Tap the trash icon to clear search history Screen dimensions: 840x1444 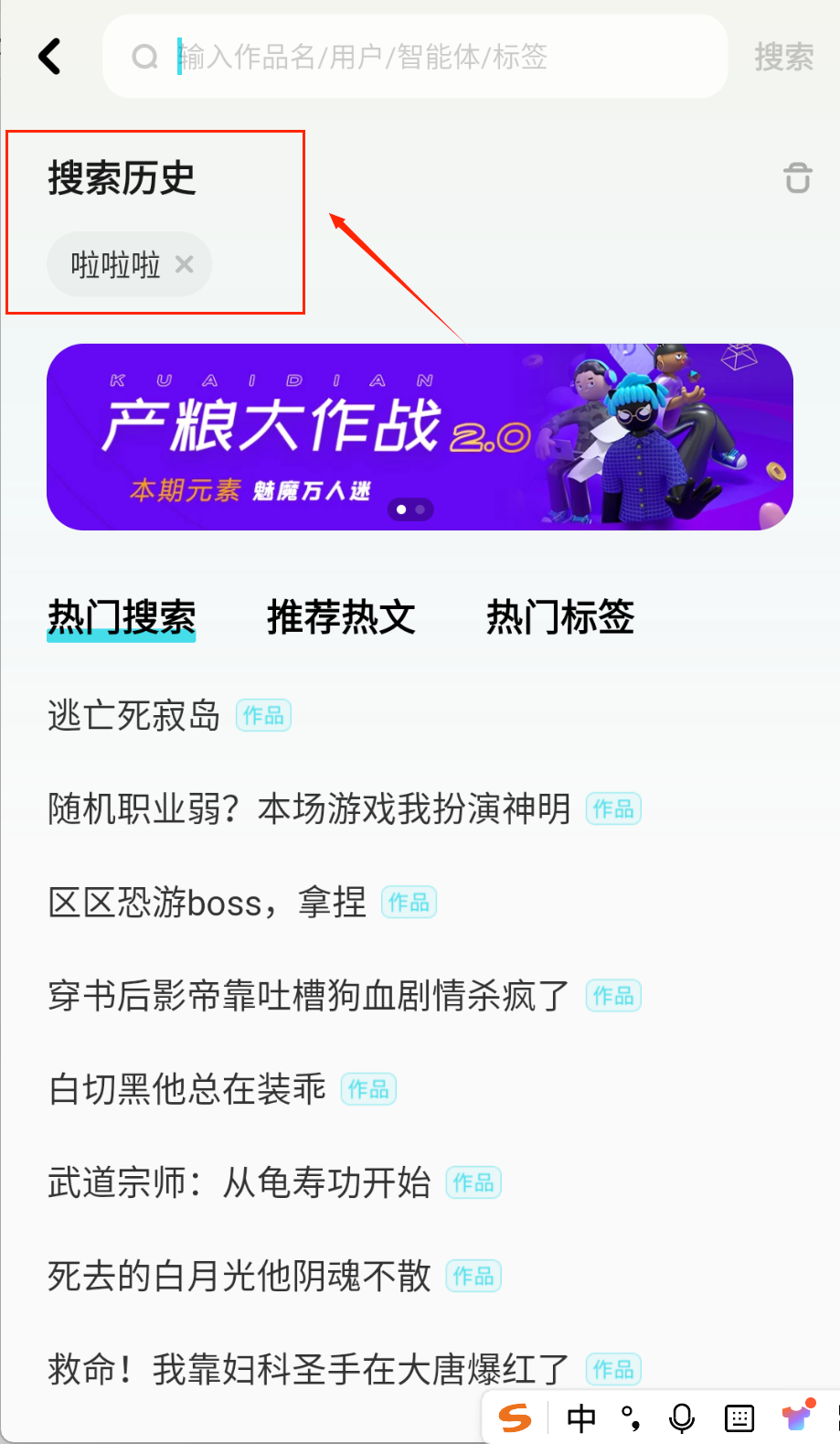coord(796,178)
